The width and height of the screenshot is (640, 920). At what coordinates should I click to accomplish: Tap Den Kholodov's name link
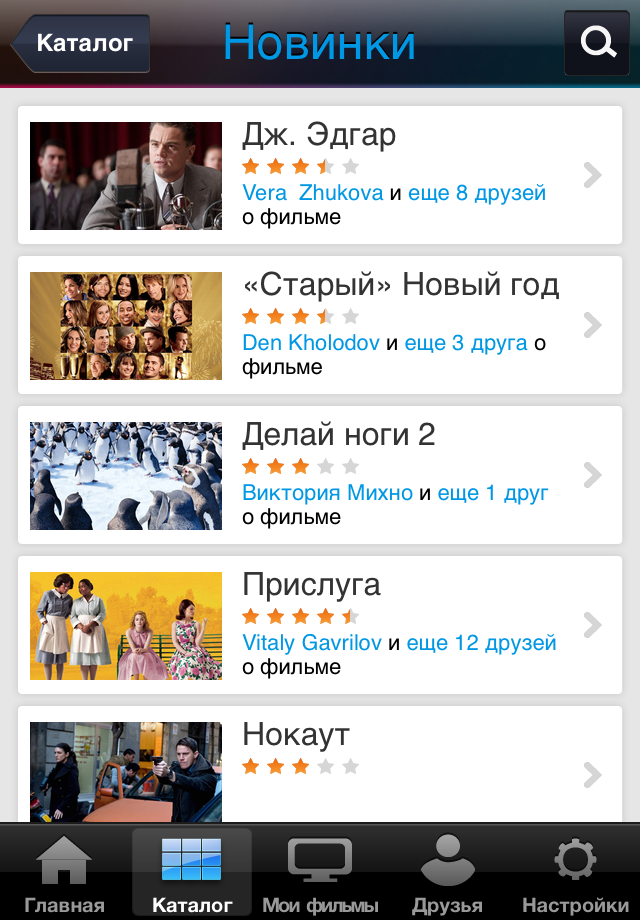[x=311, y=343]
